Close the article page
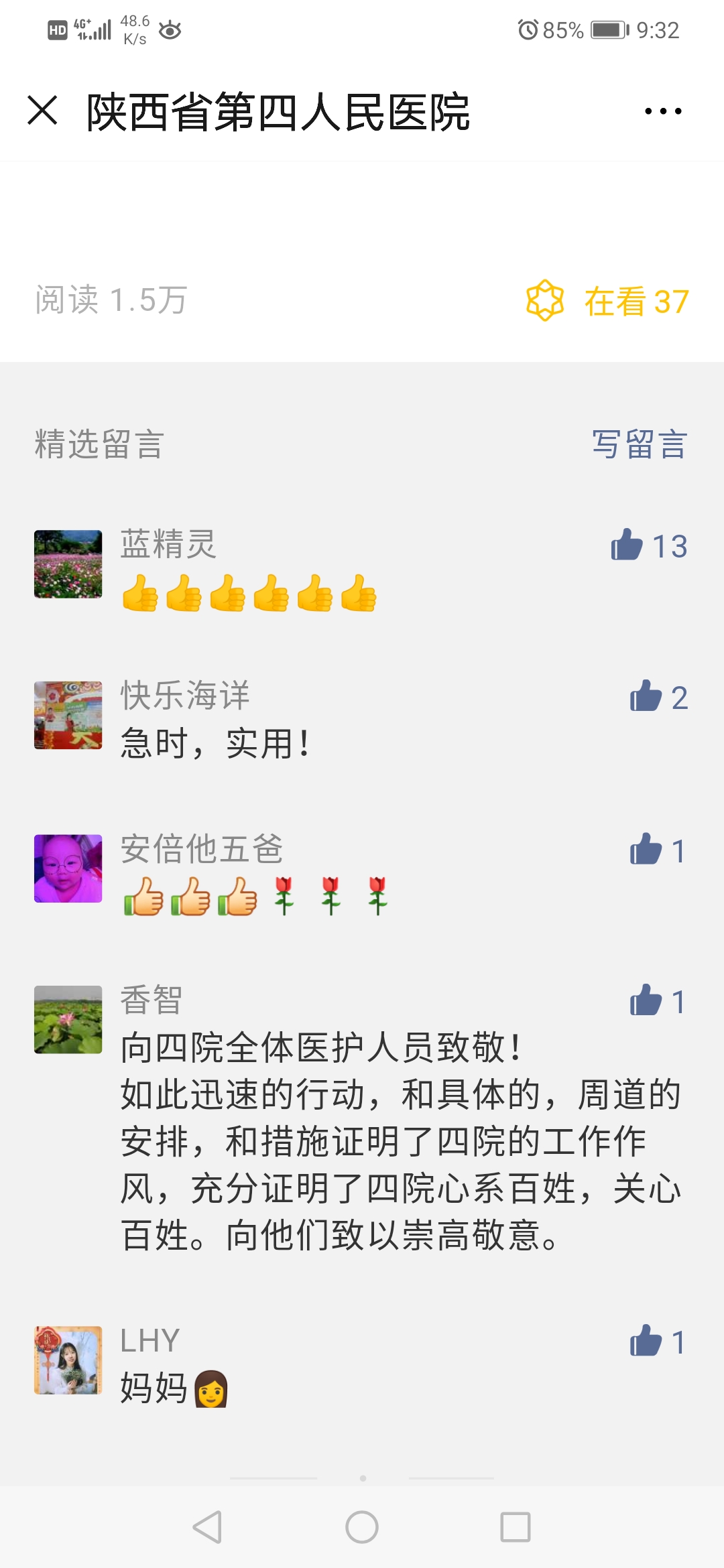The width and height of the screenshot is (724, 1568). coord(42,111)
